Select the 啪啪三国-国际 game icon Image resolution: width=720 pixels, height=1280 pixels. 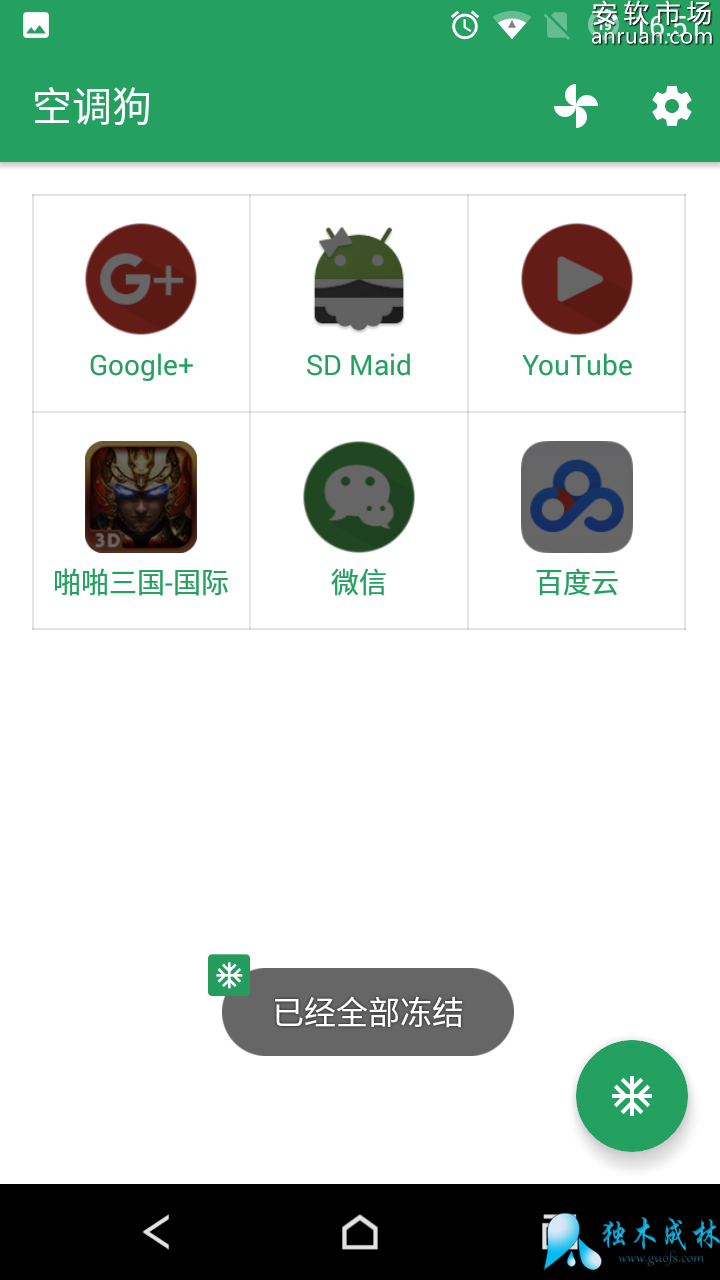(x=140, y=497)
